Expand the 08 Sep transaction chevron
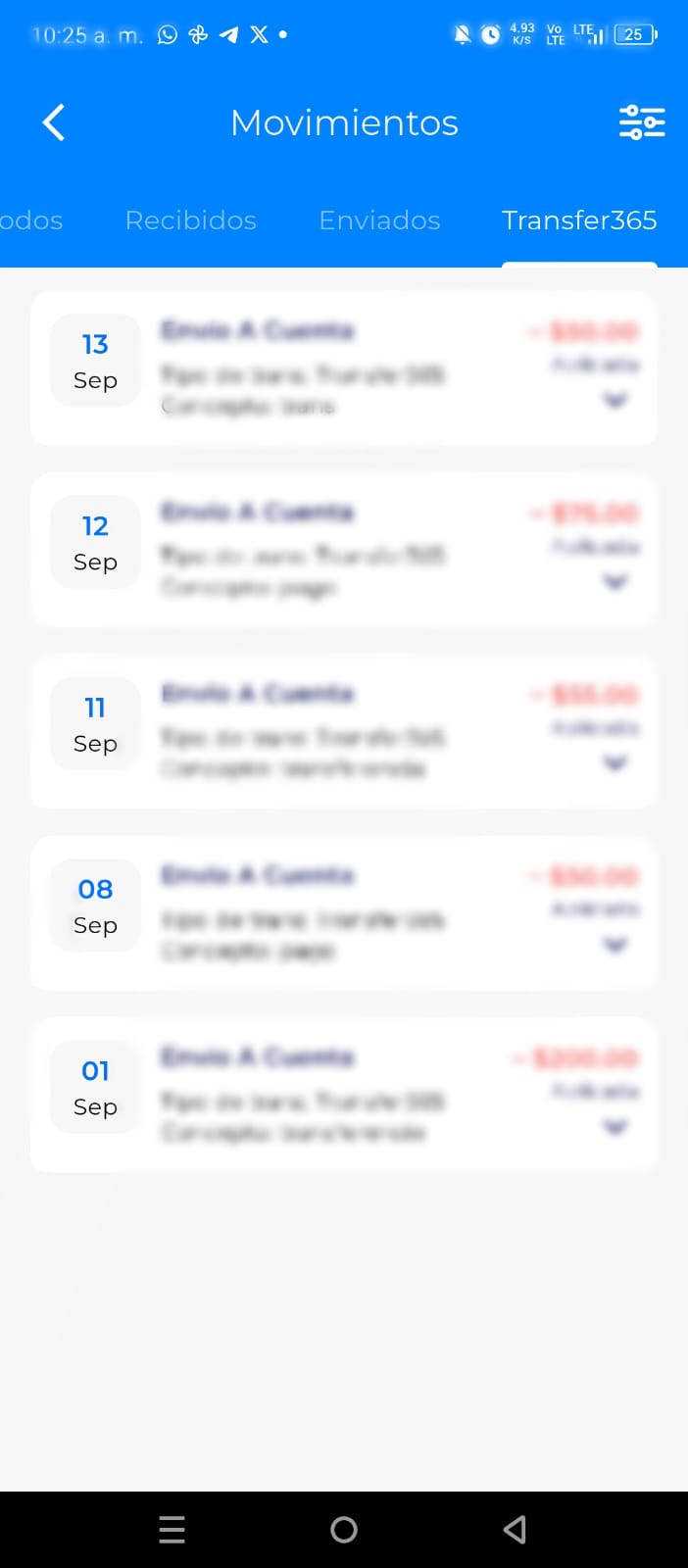688x1568 pixels. [x=615, y=946]
